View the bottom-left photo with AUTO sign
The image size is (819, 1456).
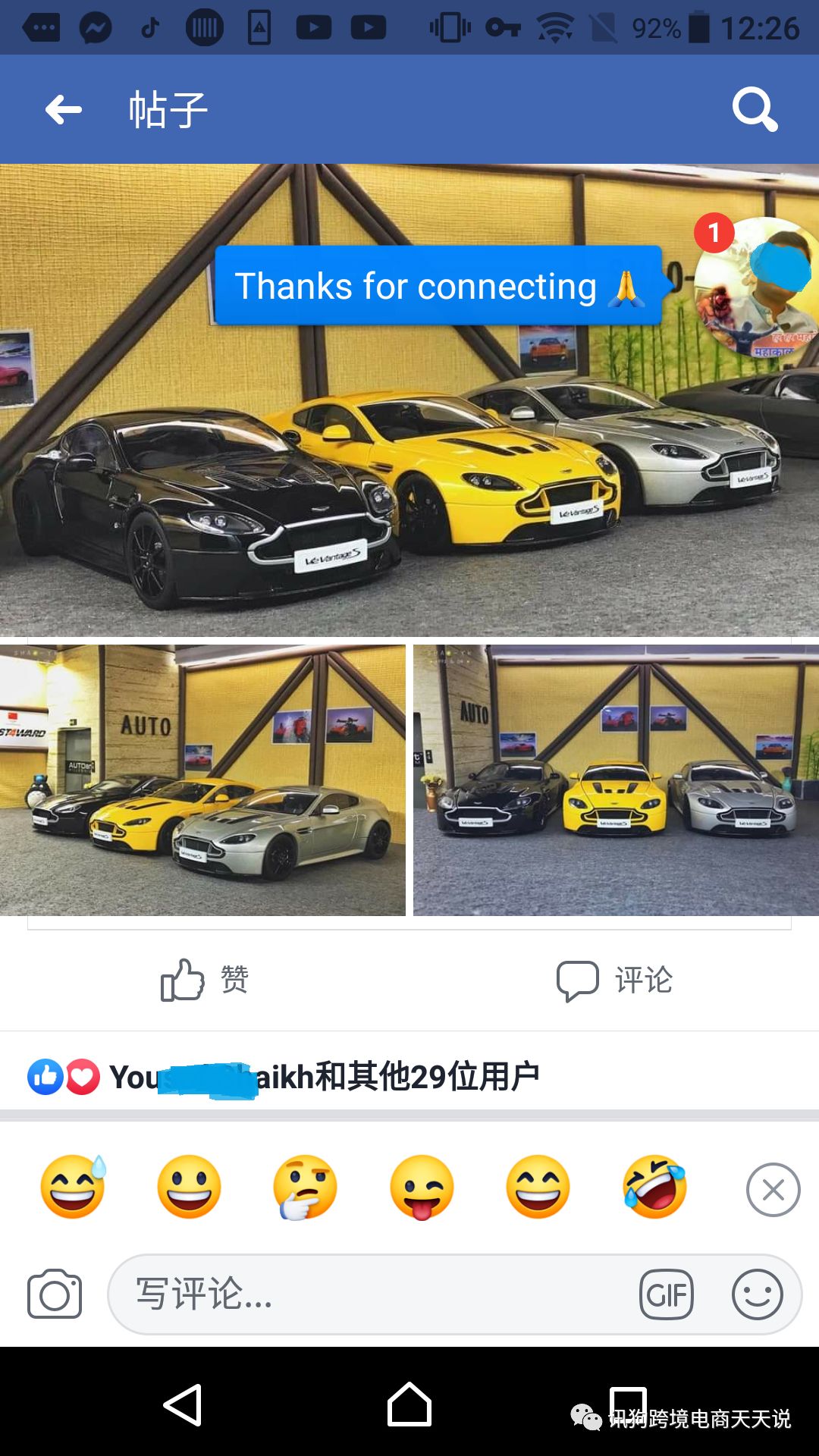(202, 780)
